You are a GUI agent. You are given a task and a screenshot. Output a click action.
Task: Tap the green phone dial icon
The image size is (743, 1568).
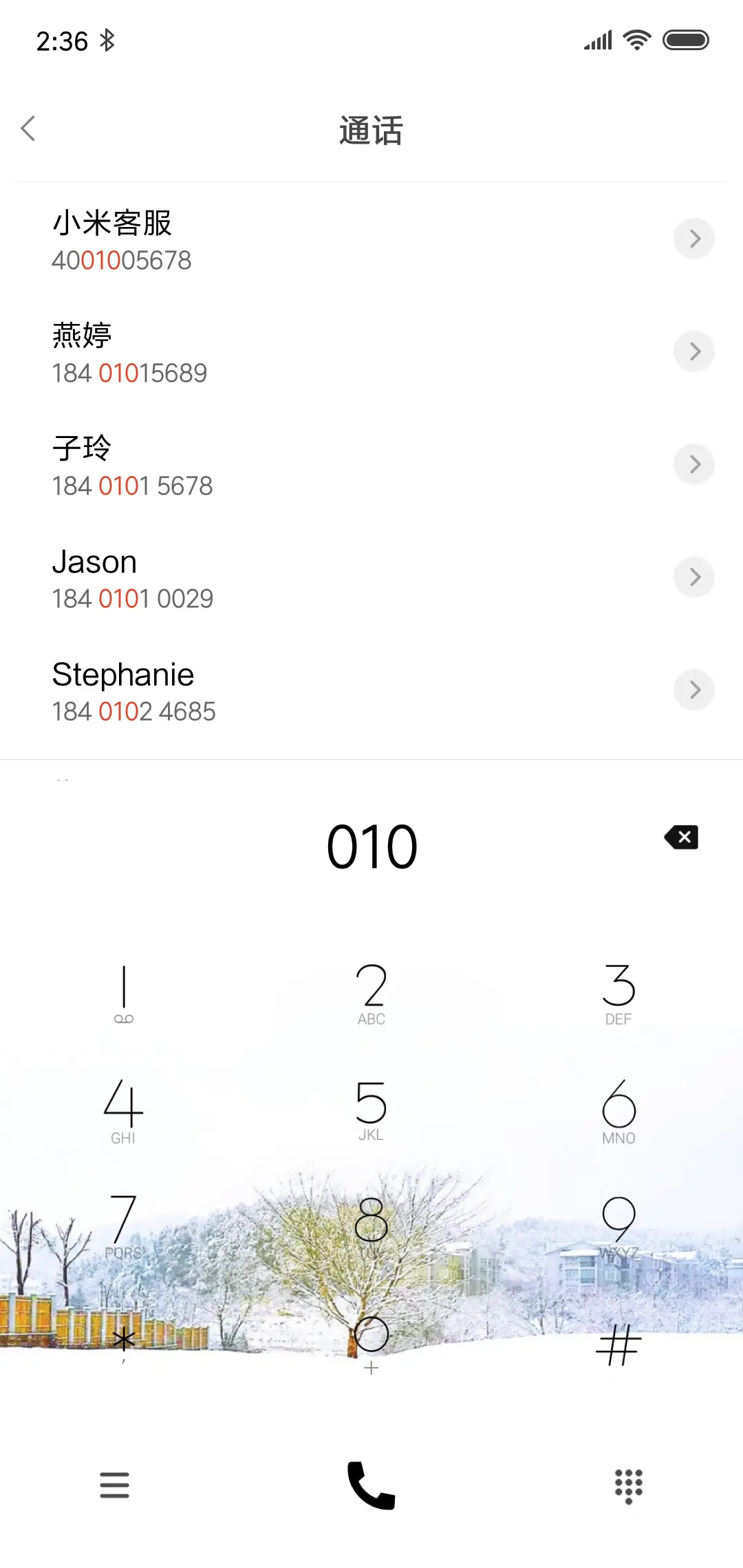click(371, 1484)
